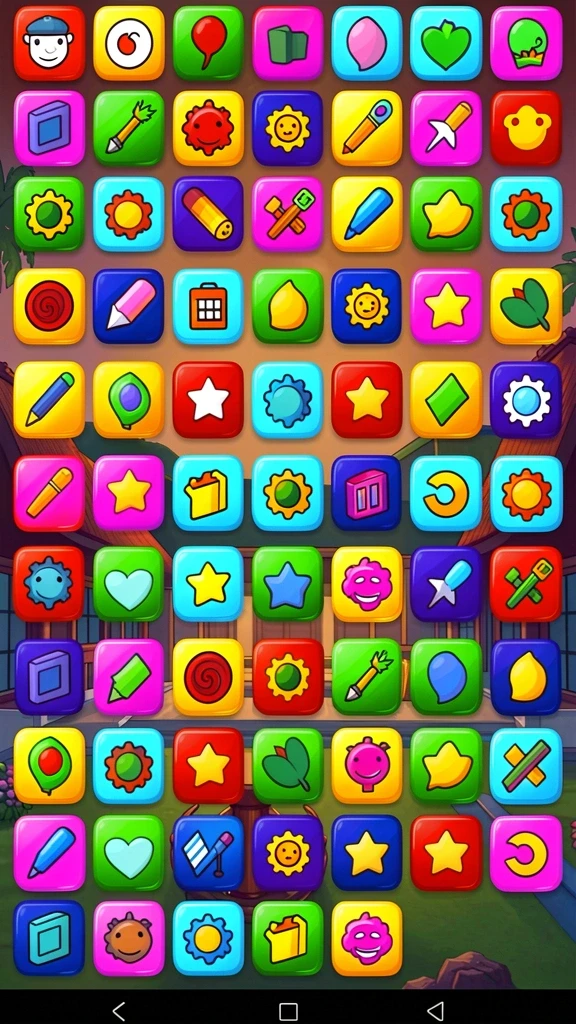Viewport: 576px width, 1024px height.
Task: Tap the capped face tile on red
Action: 49,43
